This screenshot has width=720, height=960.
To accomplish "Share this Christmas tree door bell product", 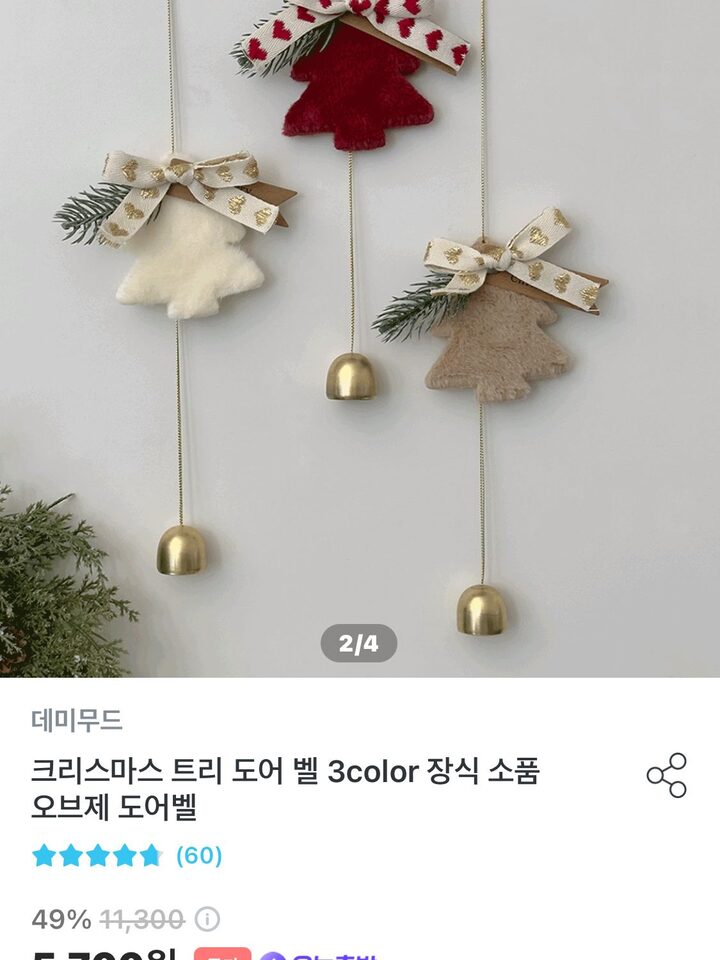I will (x=666, y=775).
